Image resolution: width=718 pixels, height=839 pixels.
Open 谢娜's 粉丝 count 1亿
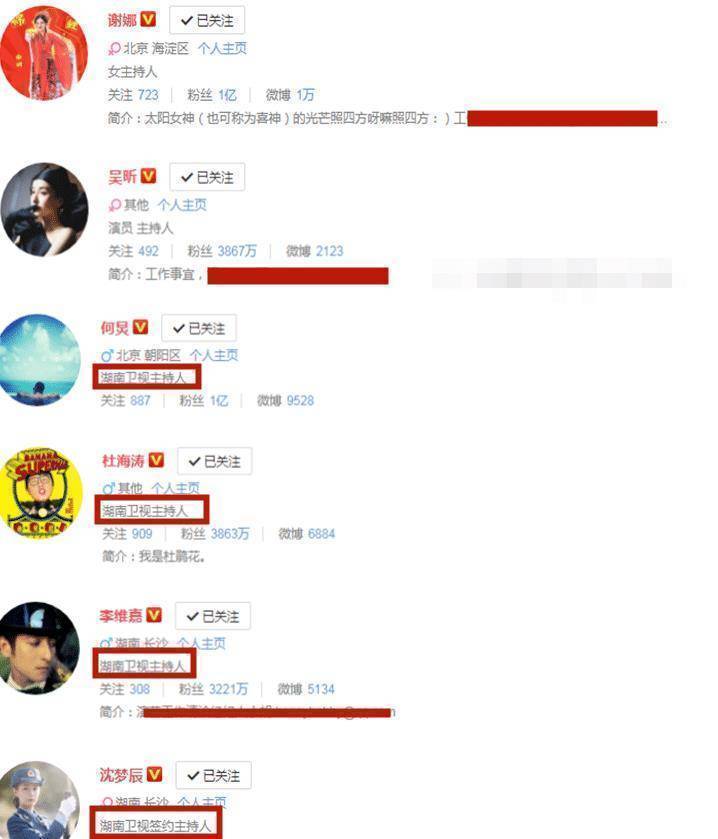(226, 95)
